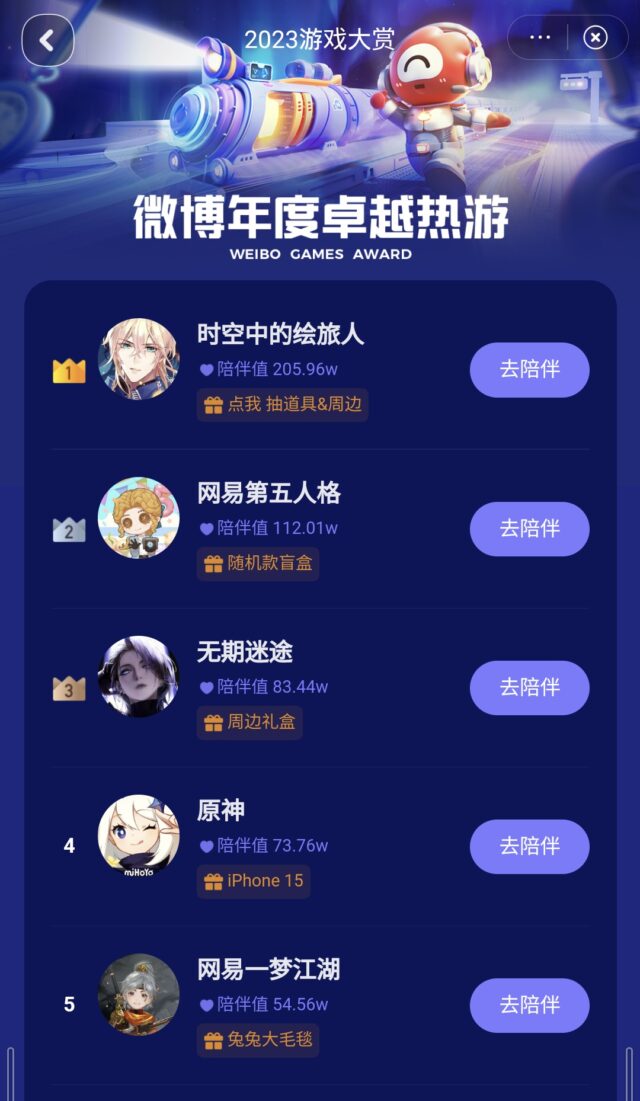Open 原神 avatar
Screen dimensions: 640x1101
139,835
